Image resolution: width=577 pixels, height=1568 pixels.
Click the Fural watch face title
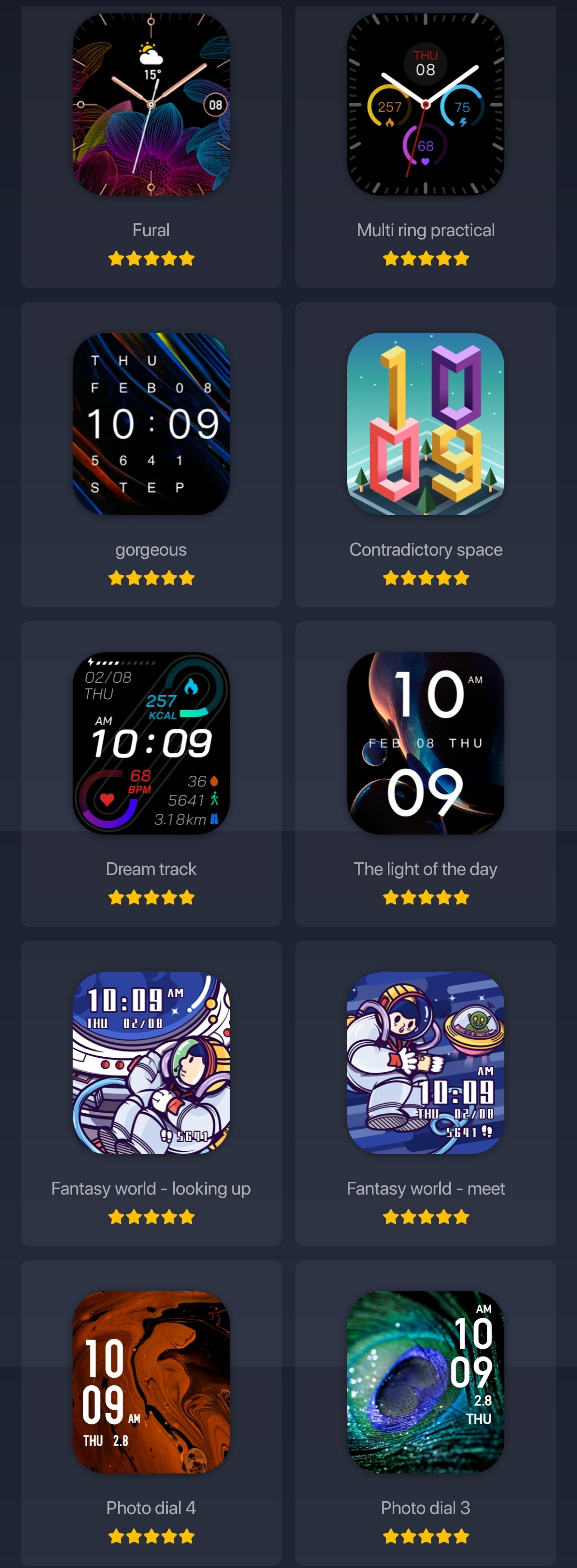pyautogui.click(x=151, y=230)
